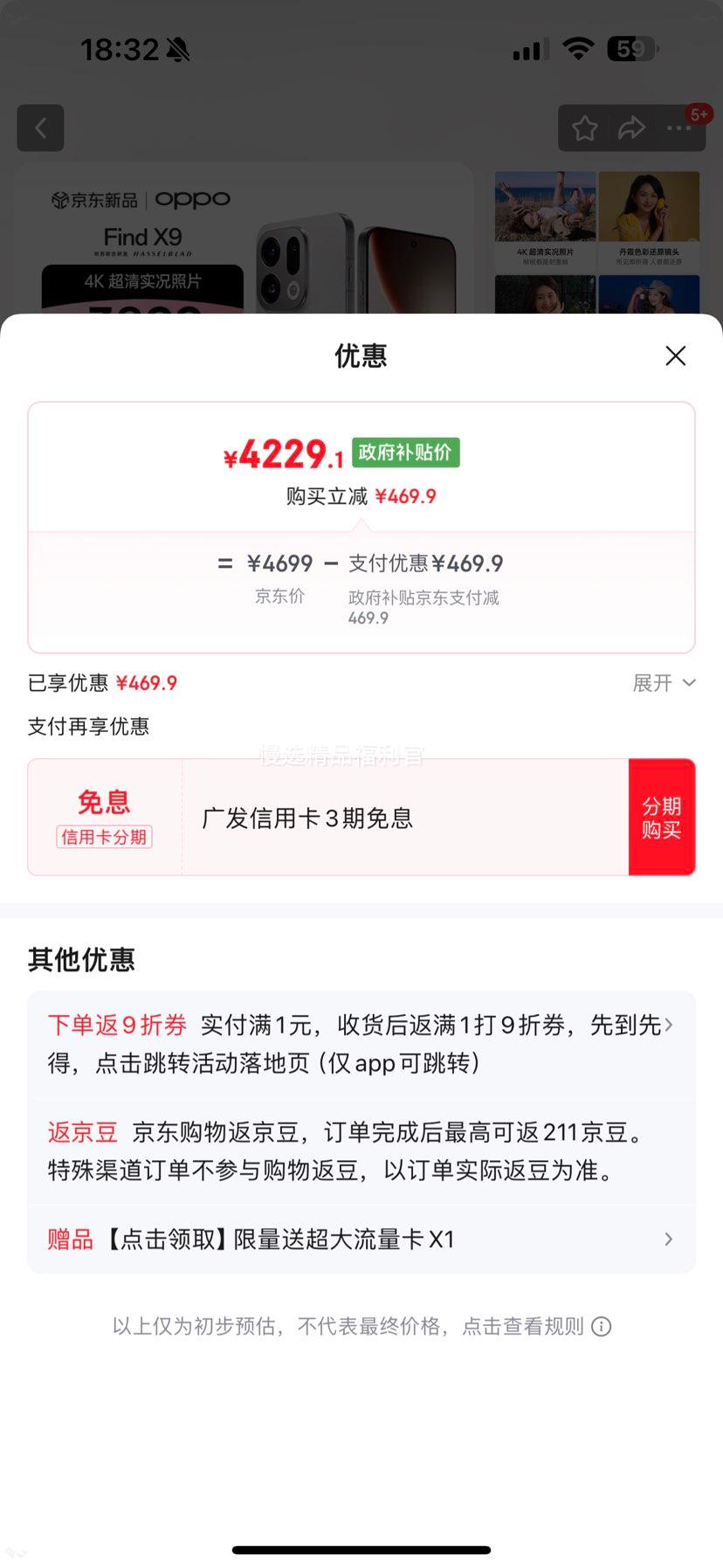
Task: Open the more options ellipsis with 5+ badge
Action: (x=677, y=128)
